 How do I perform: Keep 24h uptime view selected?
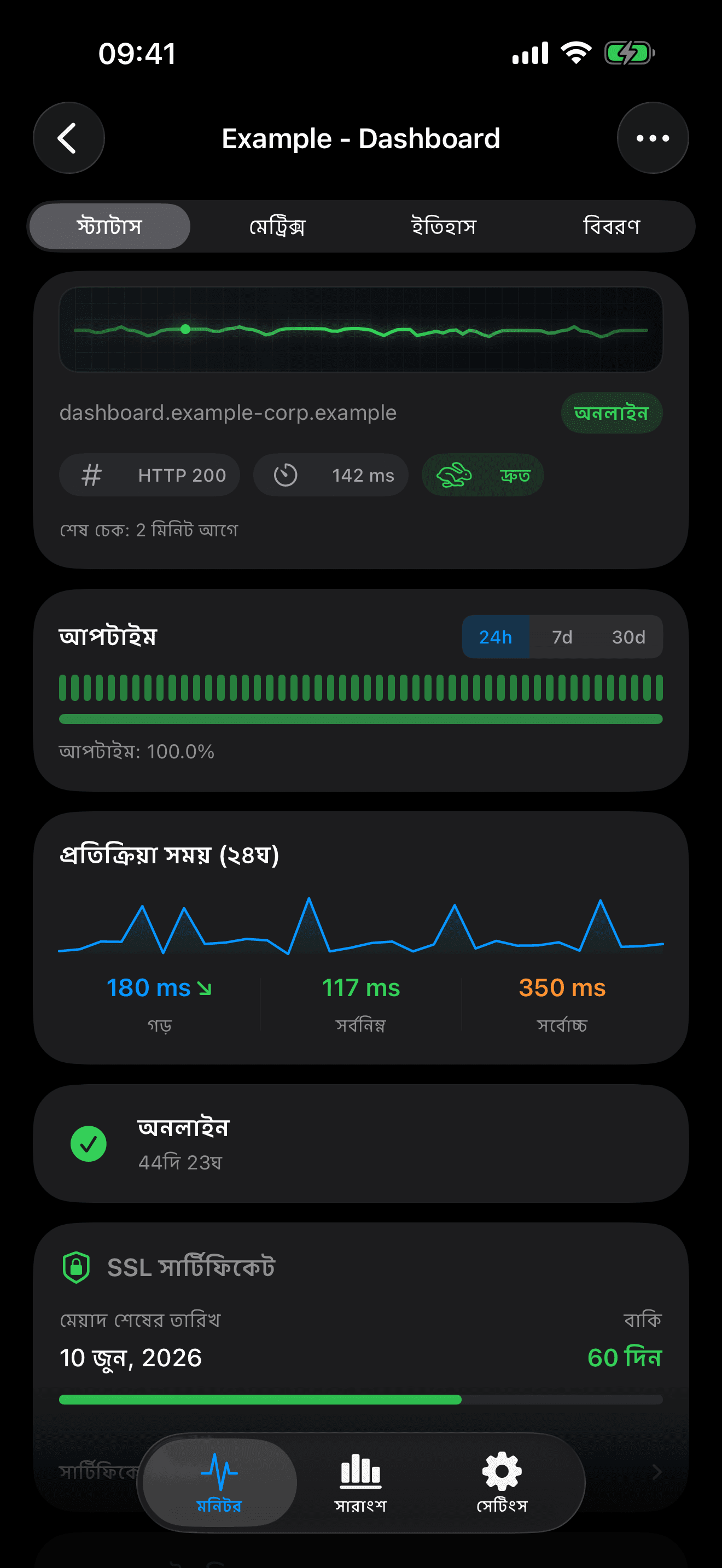coord(496,637)
